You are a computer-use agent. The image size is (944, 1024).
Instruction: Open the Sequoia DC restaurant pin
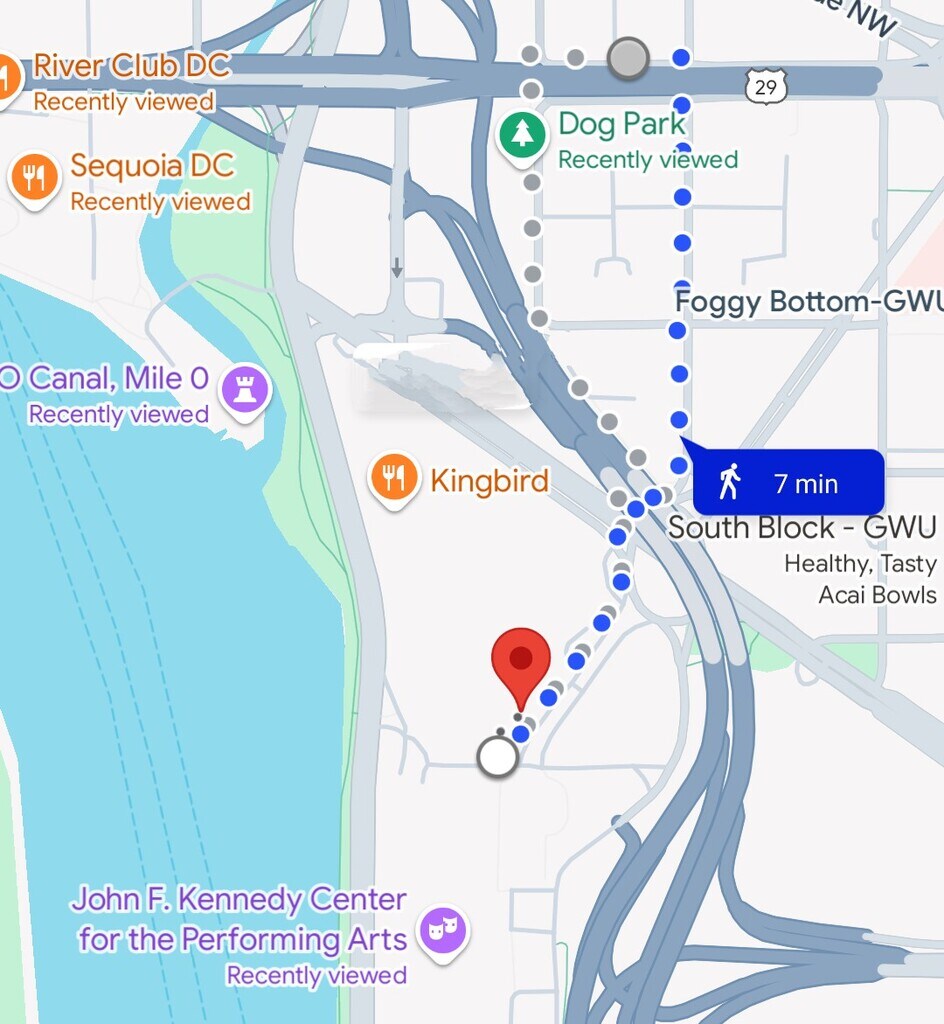(x=35, y=179)
